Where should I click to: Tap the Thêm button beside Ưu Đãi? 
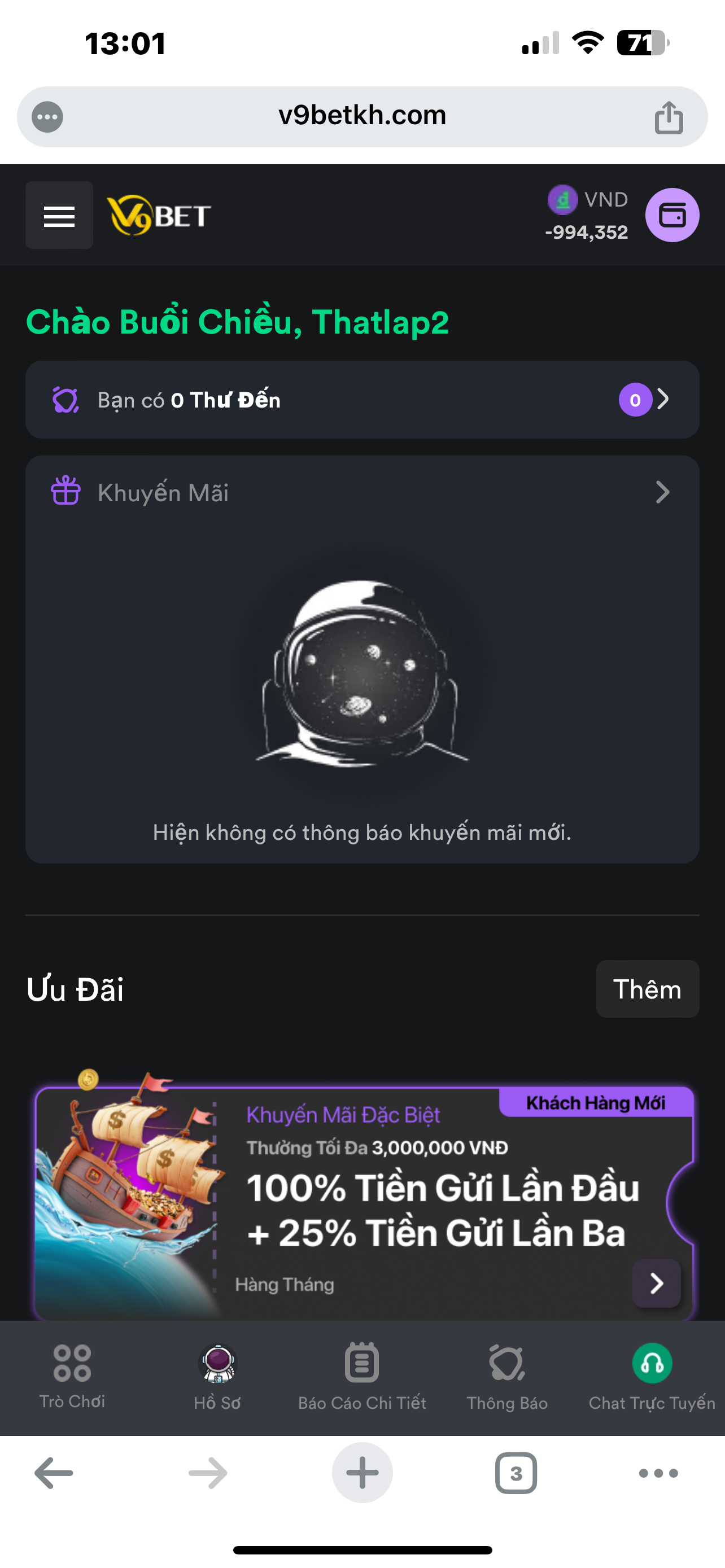(x=647, y=989)
